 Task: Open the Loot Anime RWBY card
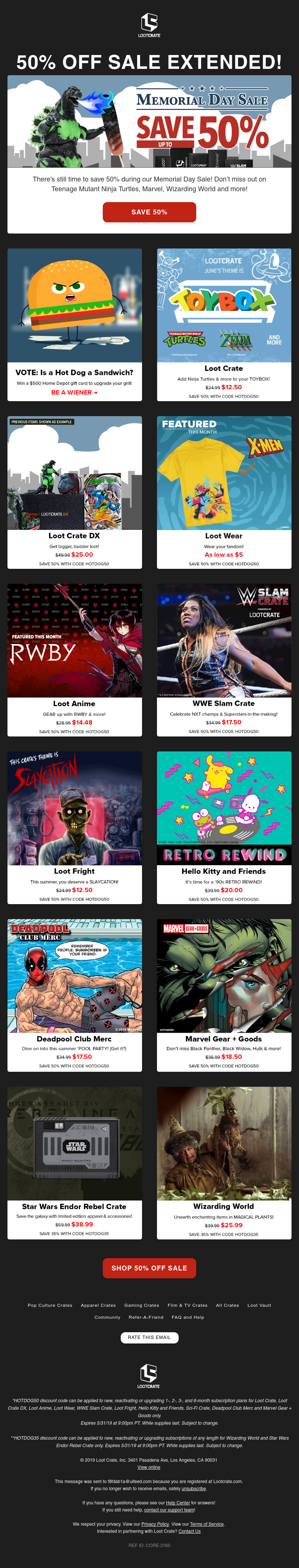point(74,659)
